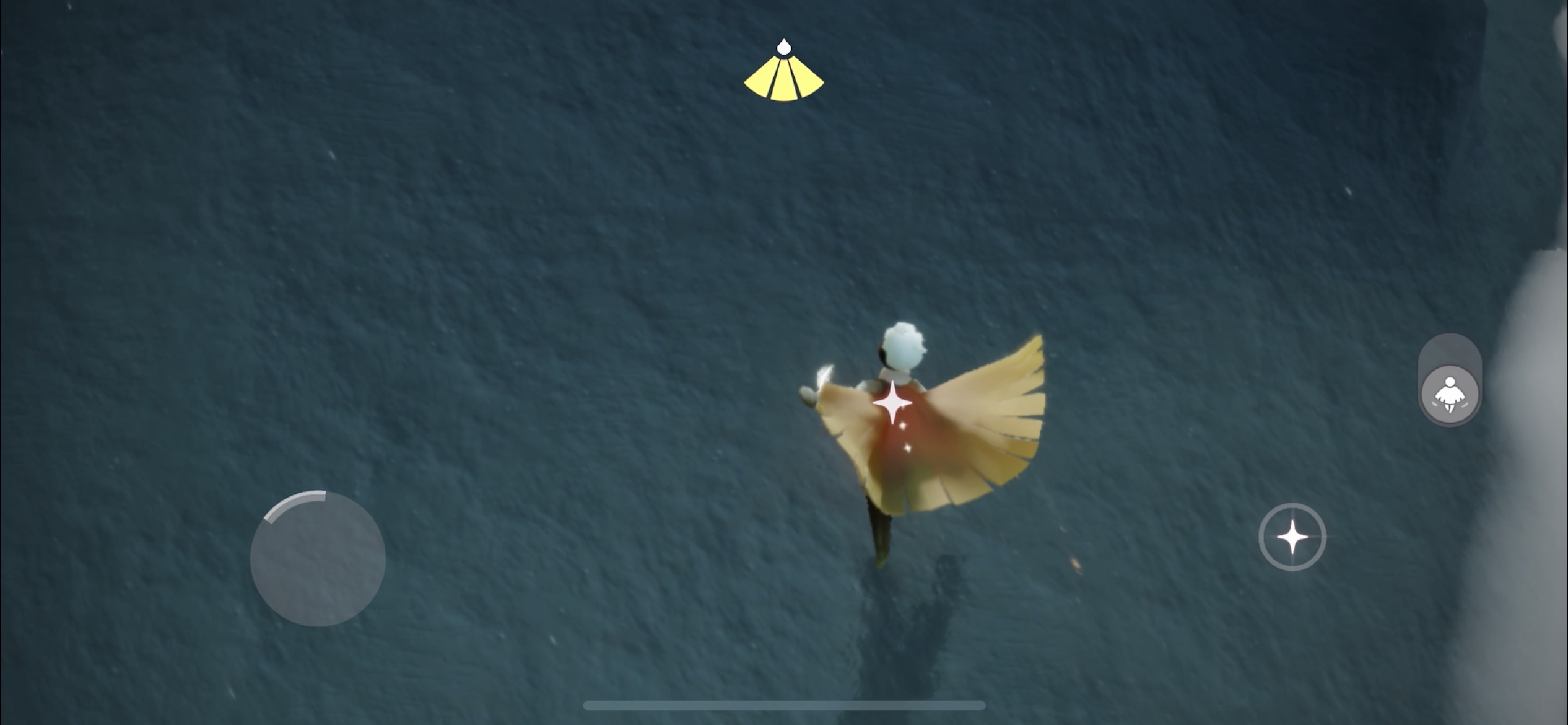Tap the four-pointed star call button
This screenshot has width=1568, height=725.
pyautogui.click(x=1292, y=537)
